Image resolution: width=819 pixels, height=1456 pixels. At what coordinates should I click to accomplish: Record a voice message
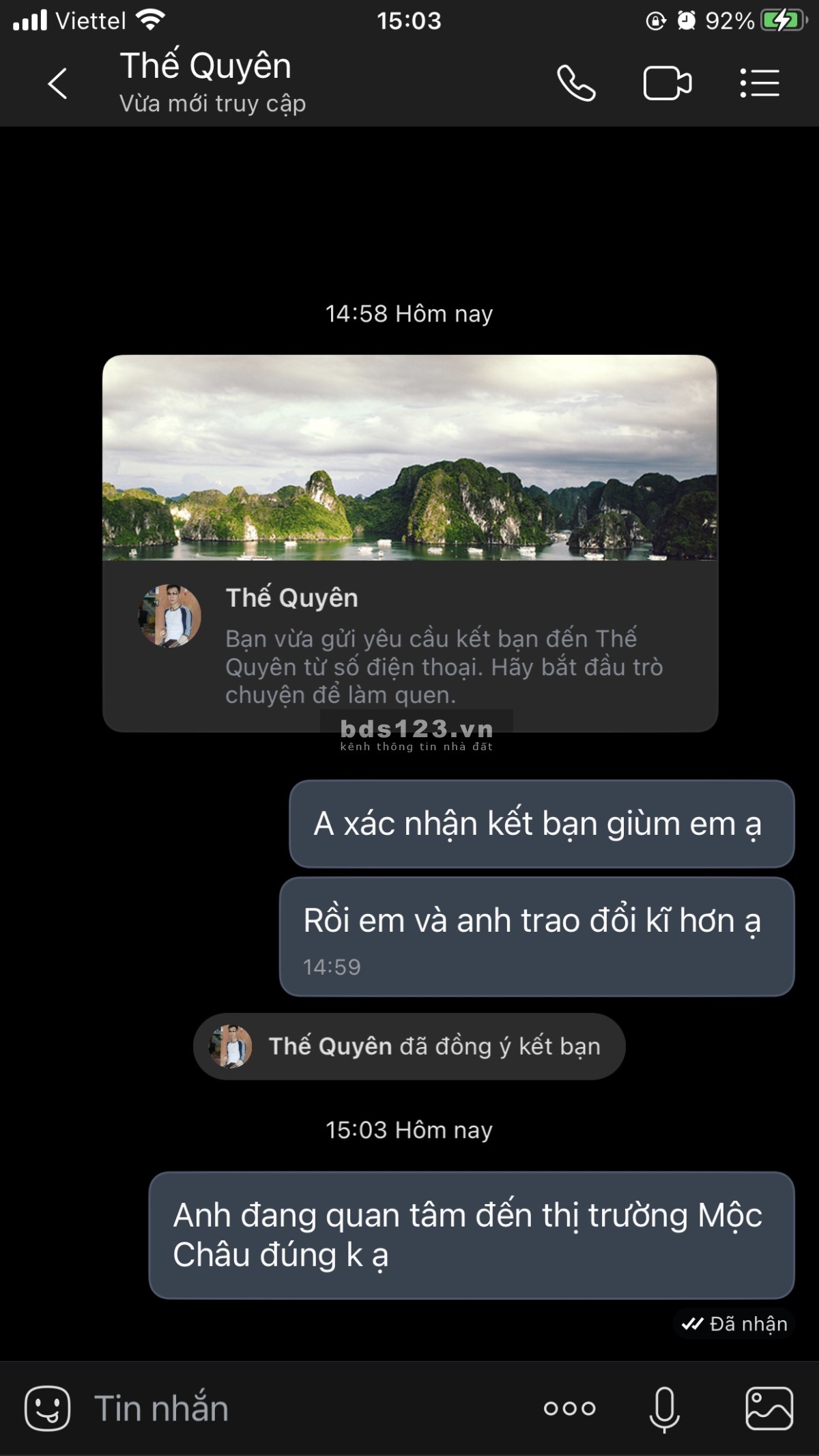[664, 1408]
